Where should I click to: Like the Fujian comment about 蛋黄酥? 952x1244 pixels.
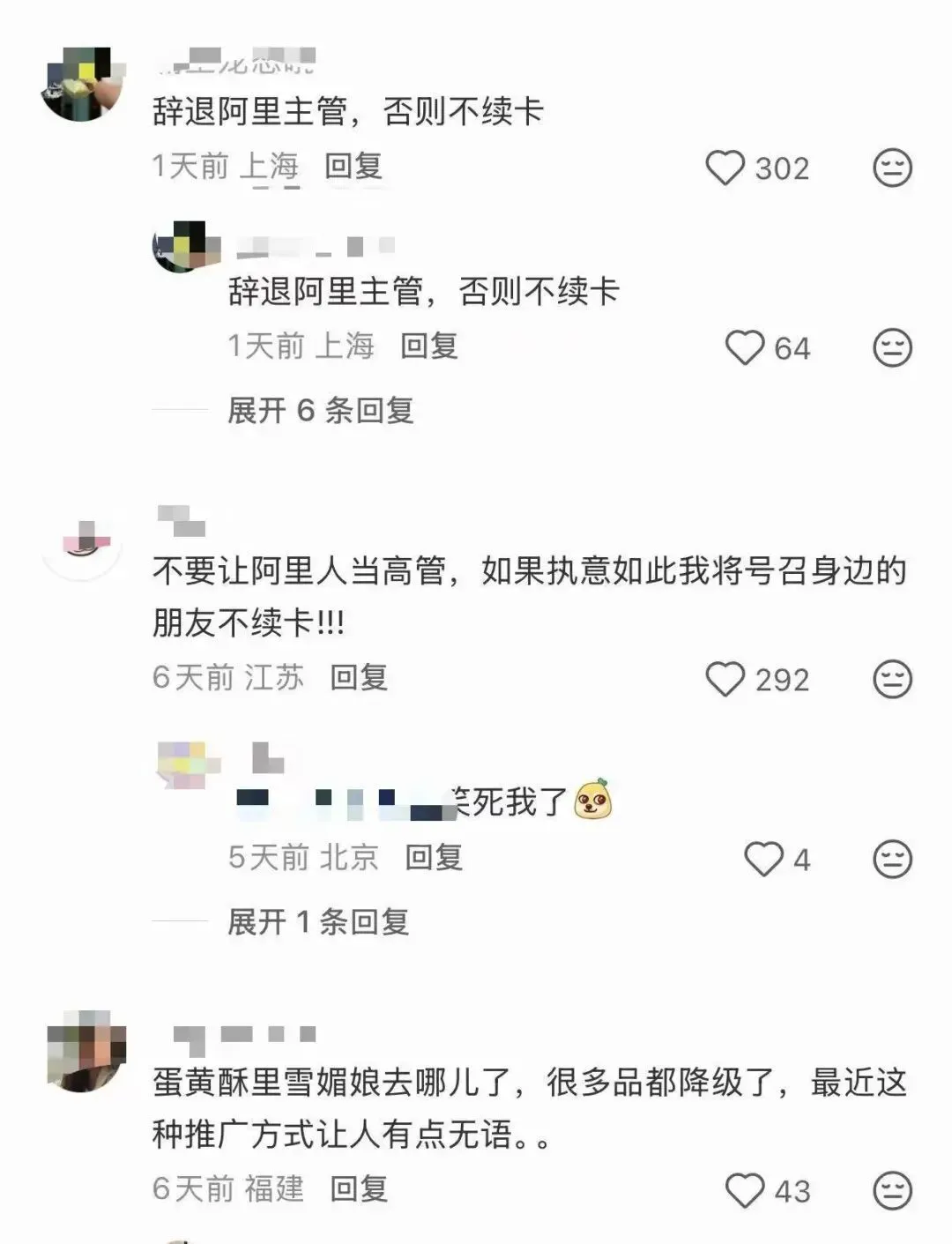tap(744, 1190)
